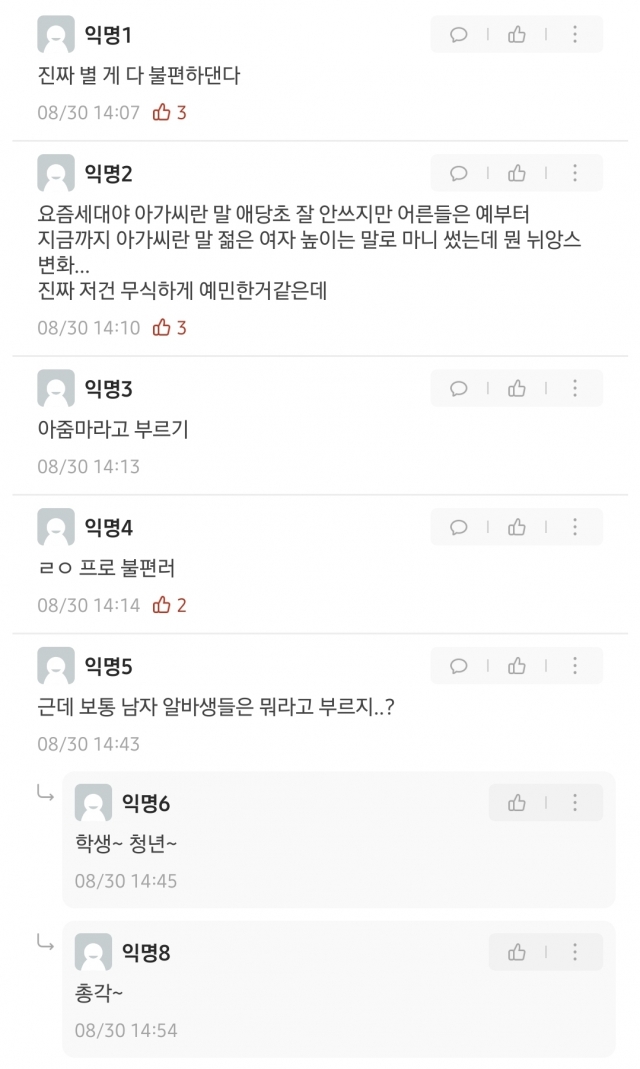Like 익명5's comment
The image size is (640, 1069).
(x=517, y=665)
